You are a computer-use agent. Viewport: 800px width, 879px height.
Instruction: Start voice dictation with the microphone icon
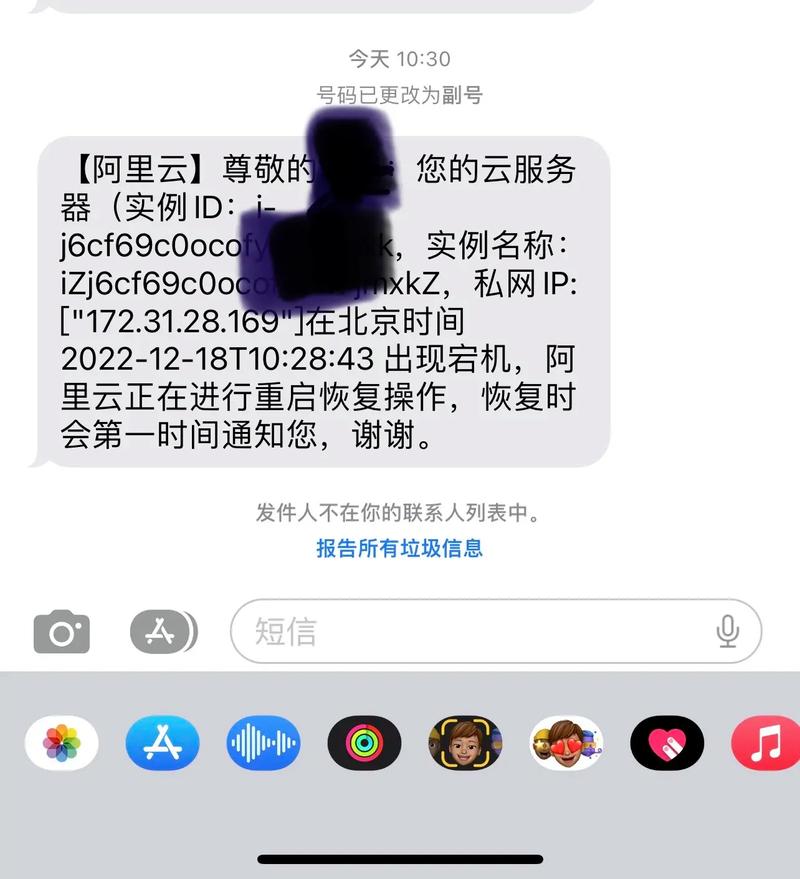(727, 632)
